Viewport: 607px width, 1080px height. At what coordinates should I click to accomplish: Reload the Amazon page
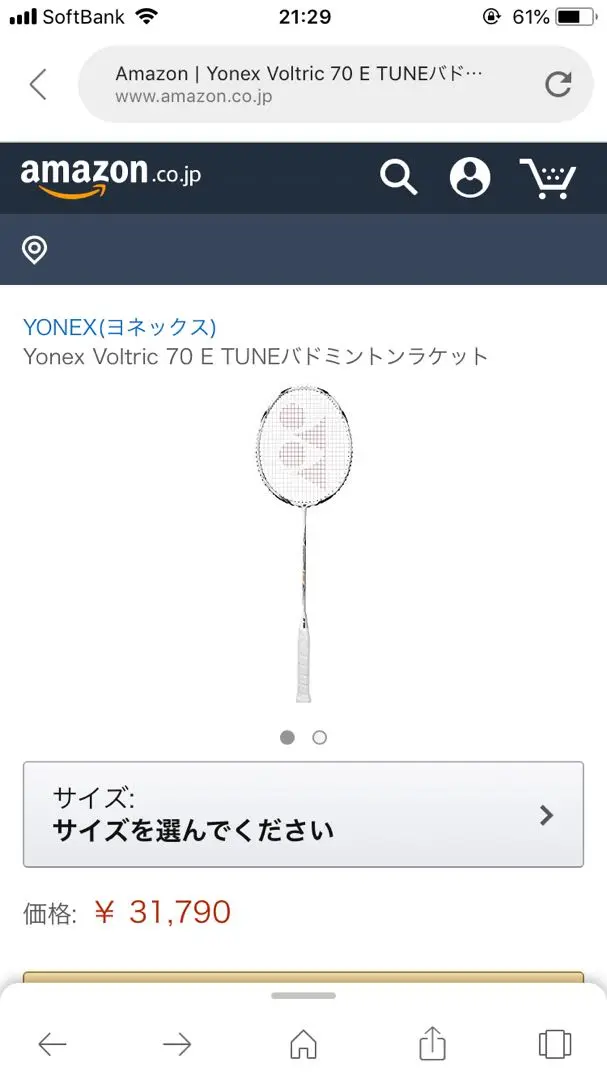pos(558,85)
